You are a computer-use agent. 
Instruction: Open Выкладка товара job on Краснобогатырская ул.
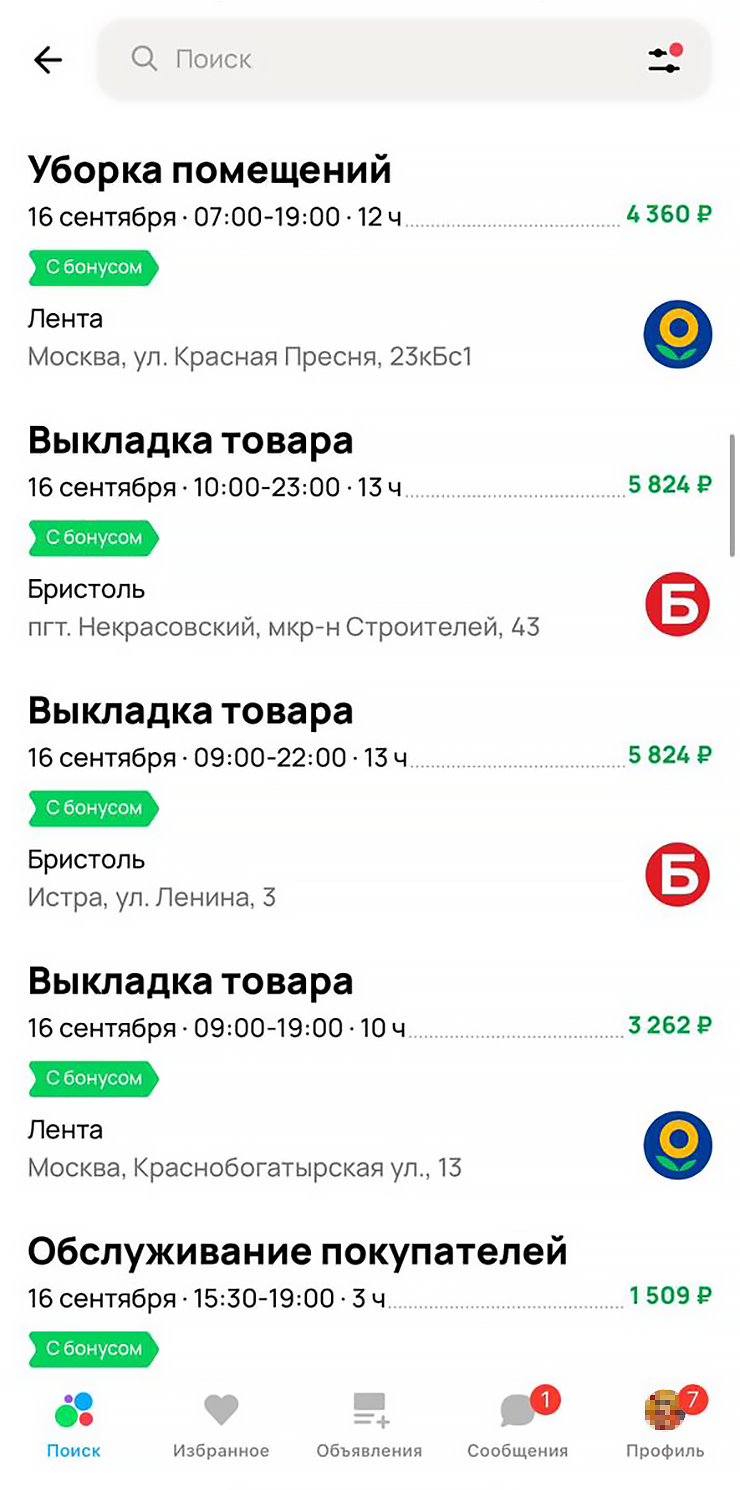coord(190,982)
